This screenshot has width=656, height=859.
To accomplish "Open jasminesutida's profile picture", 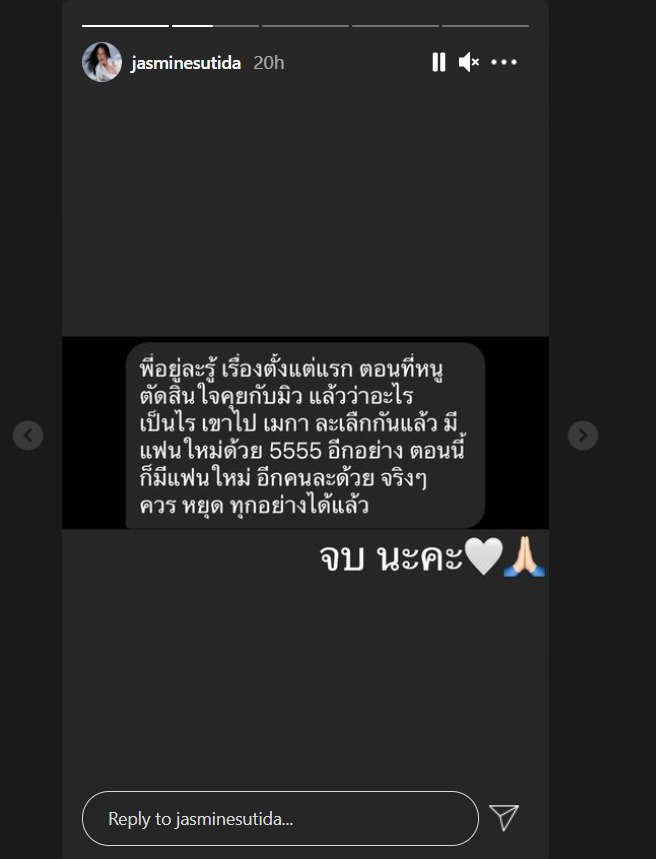I will click(x=102, y=62).
